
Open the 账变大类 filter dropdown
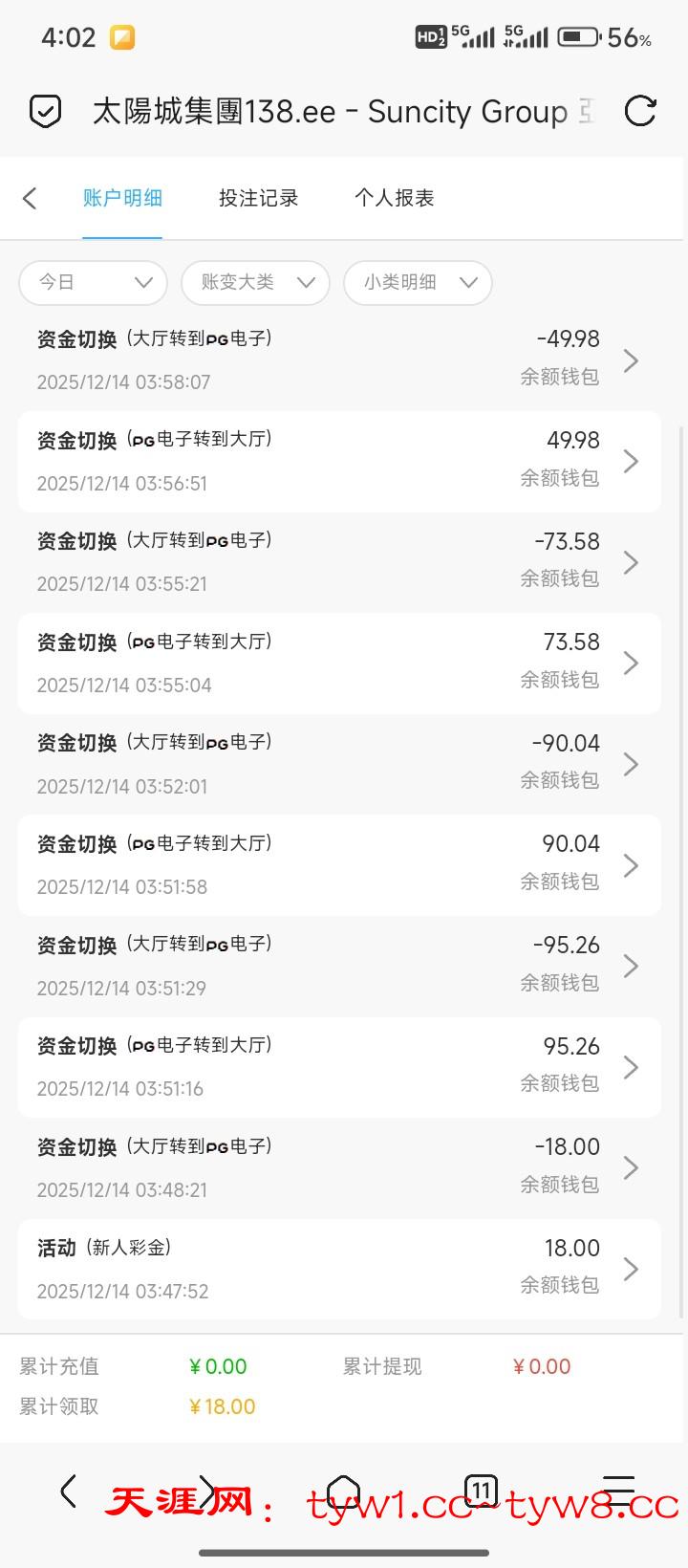(255, 282)
